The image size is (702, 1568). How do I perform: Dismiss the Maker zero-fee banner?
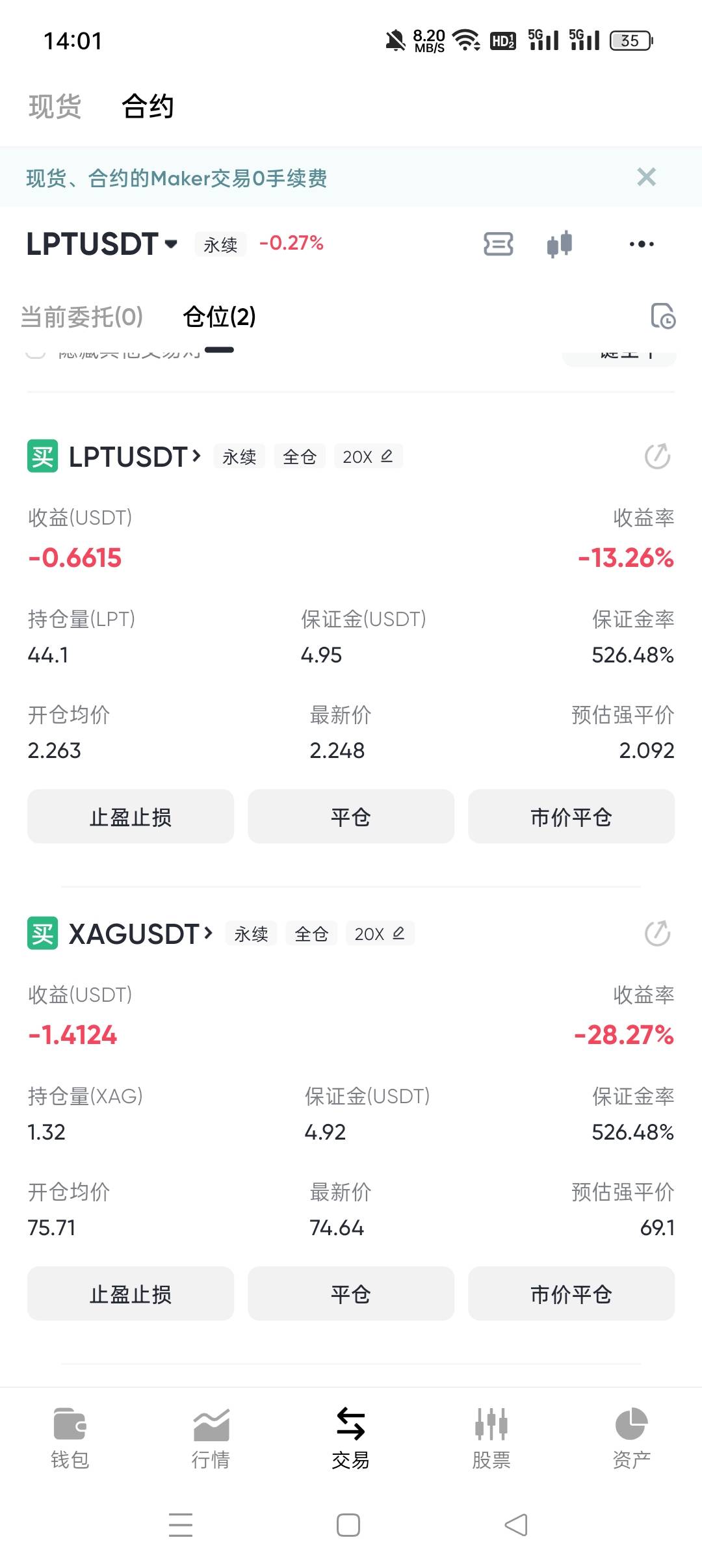[x=646, y=177]
